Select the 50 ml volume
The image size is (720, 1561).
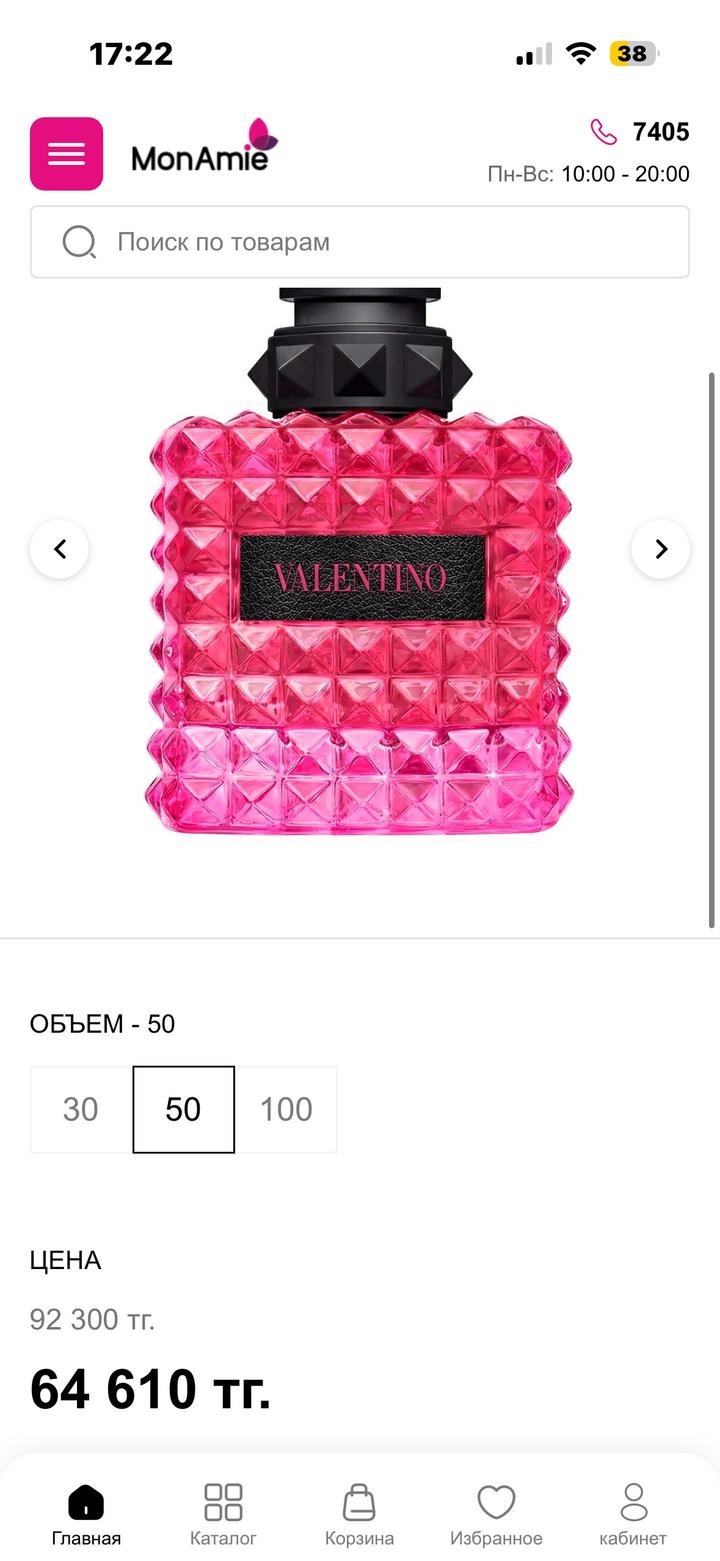coord(183,1109)
